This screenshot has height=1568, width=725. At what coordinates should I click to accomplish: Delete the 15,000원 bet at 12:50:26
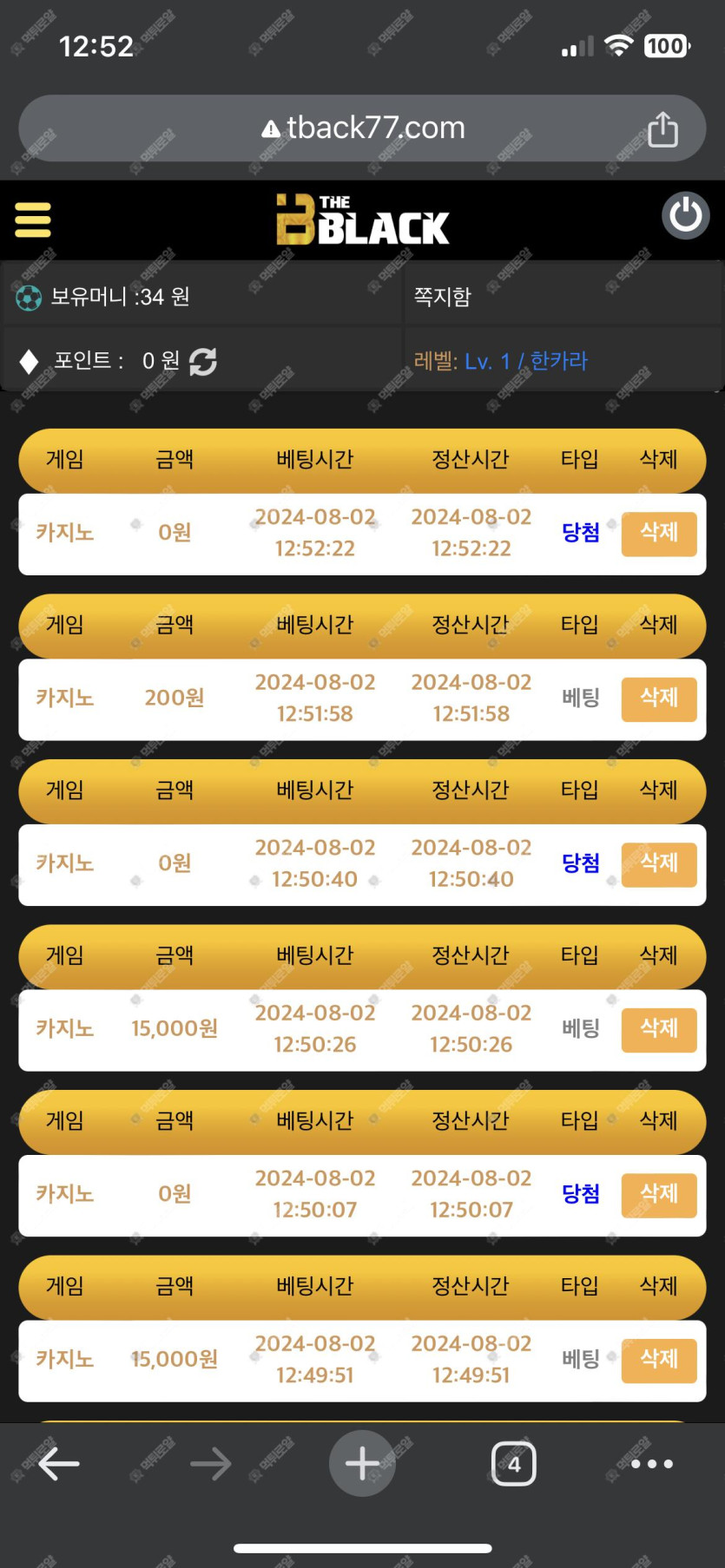pyautogui.click(x=659, y=1029)
